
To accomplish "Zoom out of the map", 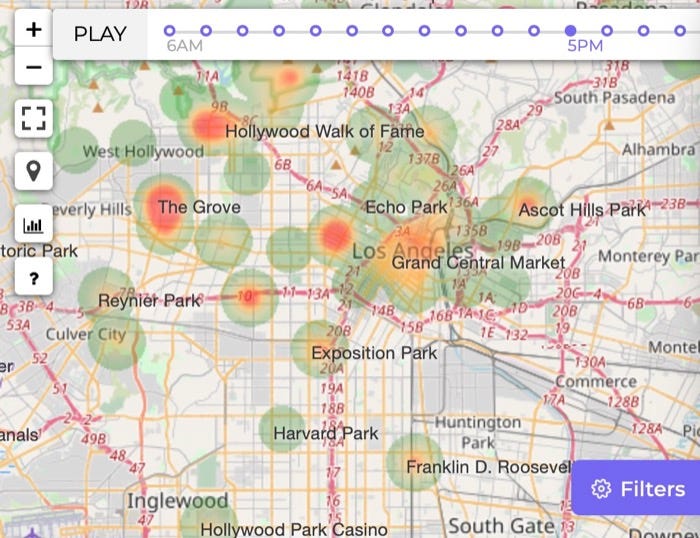I will (x=34, y=67).
